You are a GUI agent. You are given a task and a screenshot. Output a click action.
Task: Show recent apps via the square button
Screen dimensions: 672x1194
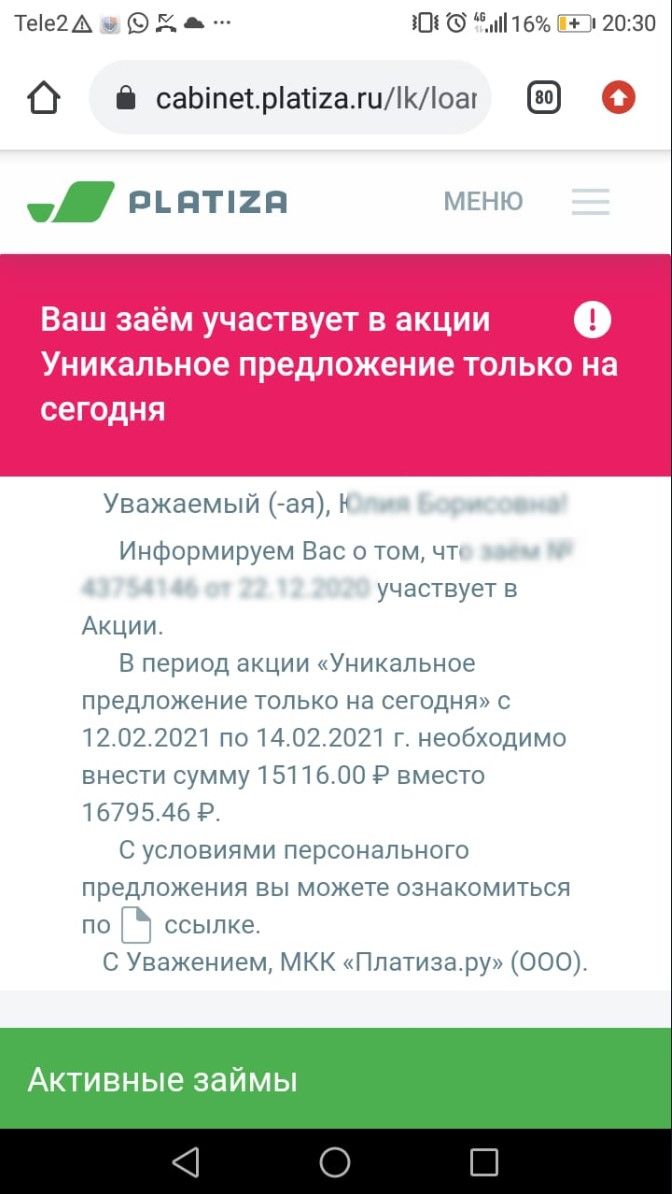click(x=484, y=1161)
